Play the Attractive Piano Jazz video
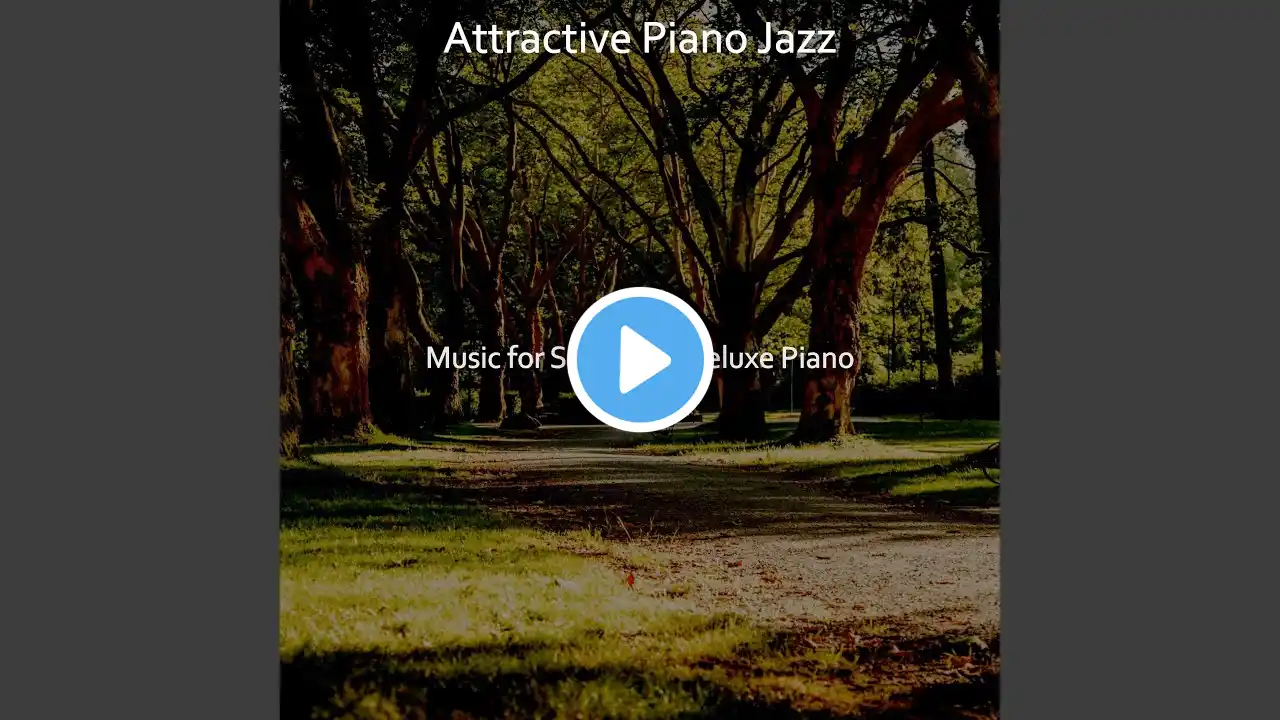The image size is (1280, 720). click(640, 360)
